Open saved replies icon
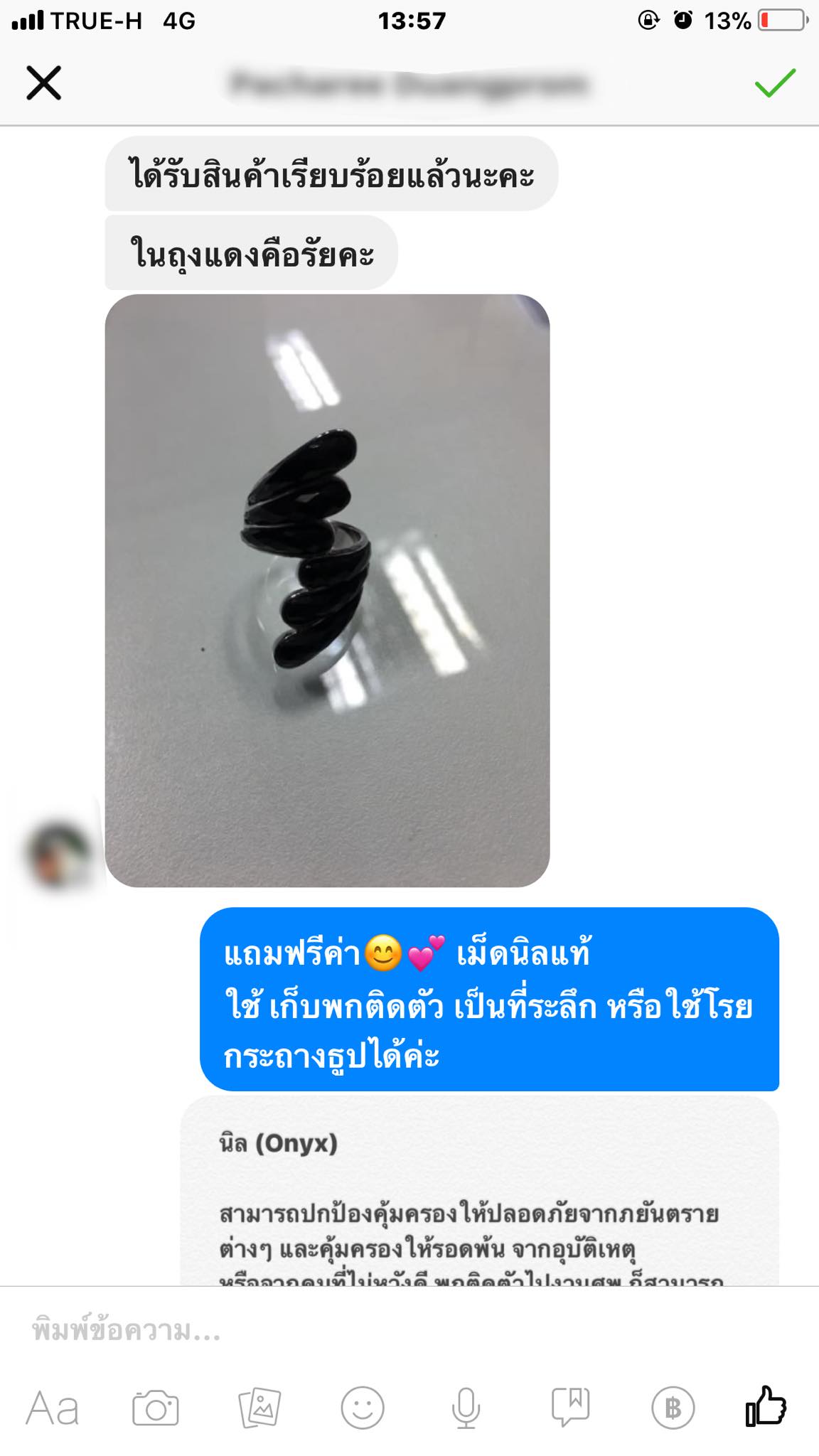 coord(570,1408)
